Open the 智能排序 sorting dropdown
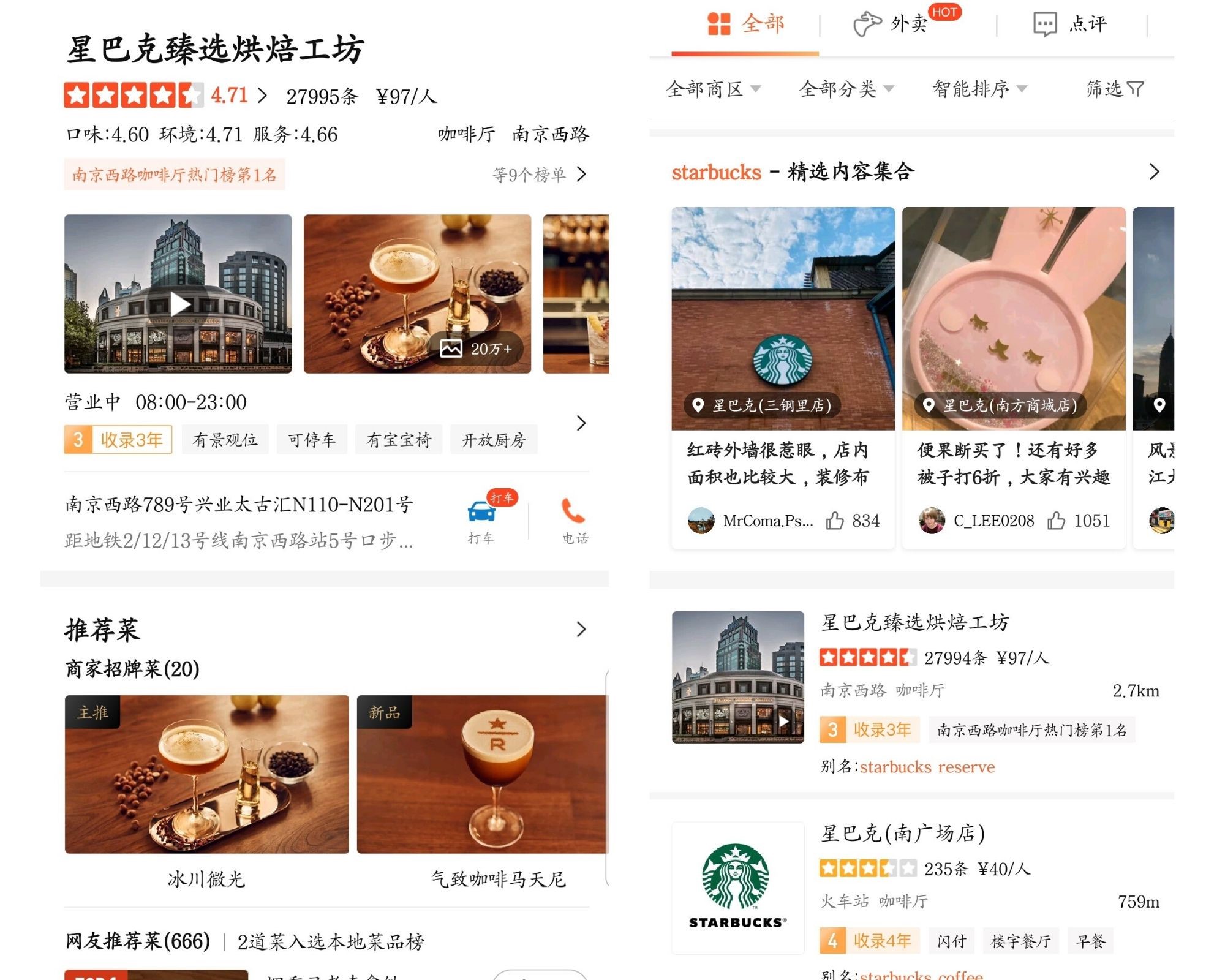 pos(979,89)
